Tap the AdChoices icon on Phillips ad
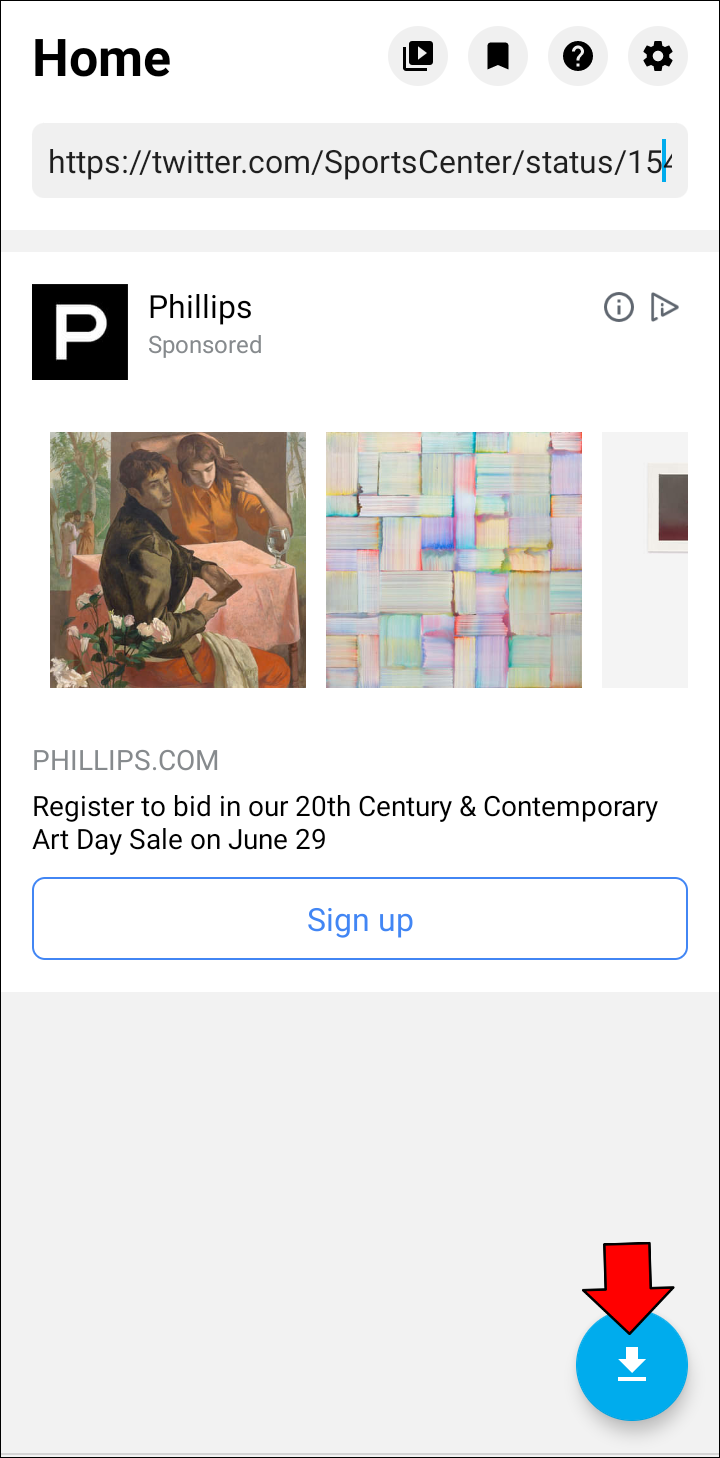This screenshot has width=720, height=1458. 664,307
